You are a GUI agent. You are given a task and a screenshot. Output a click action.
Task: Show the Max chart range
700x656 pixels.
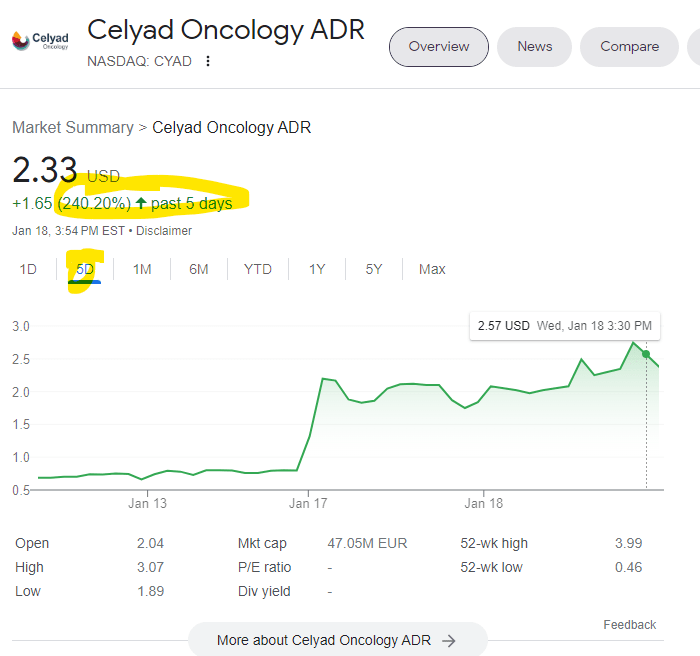(x=432, y=269)
